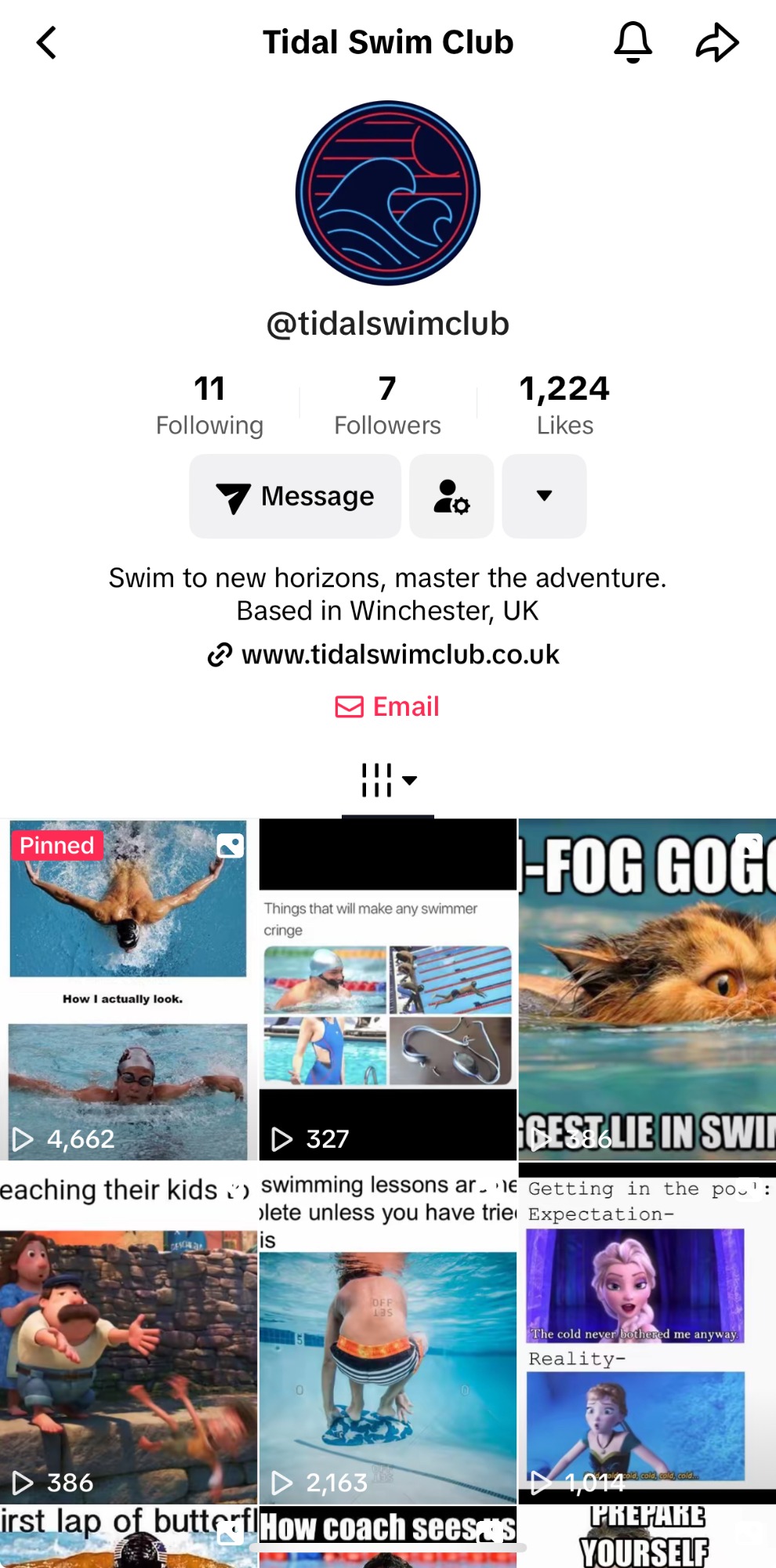Open the swimming lessons video with 2,163 views
The width and height of the screenshot is (776, 1568).
(x=388, y=1333)
